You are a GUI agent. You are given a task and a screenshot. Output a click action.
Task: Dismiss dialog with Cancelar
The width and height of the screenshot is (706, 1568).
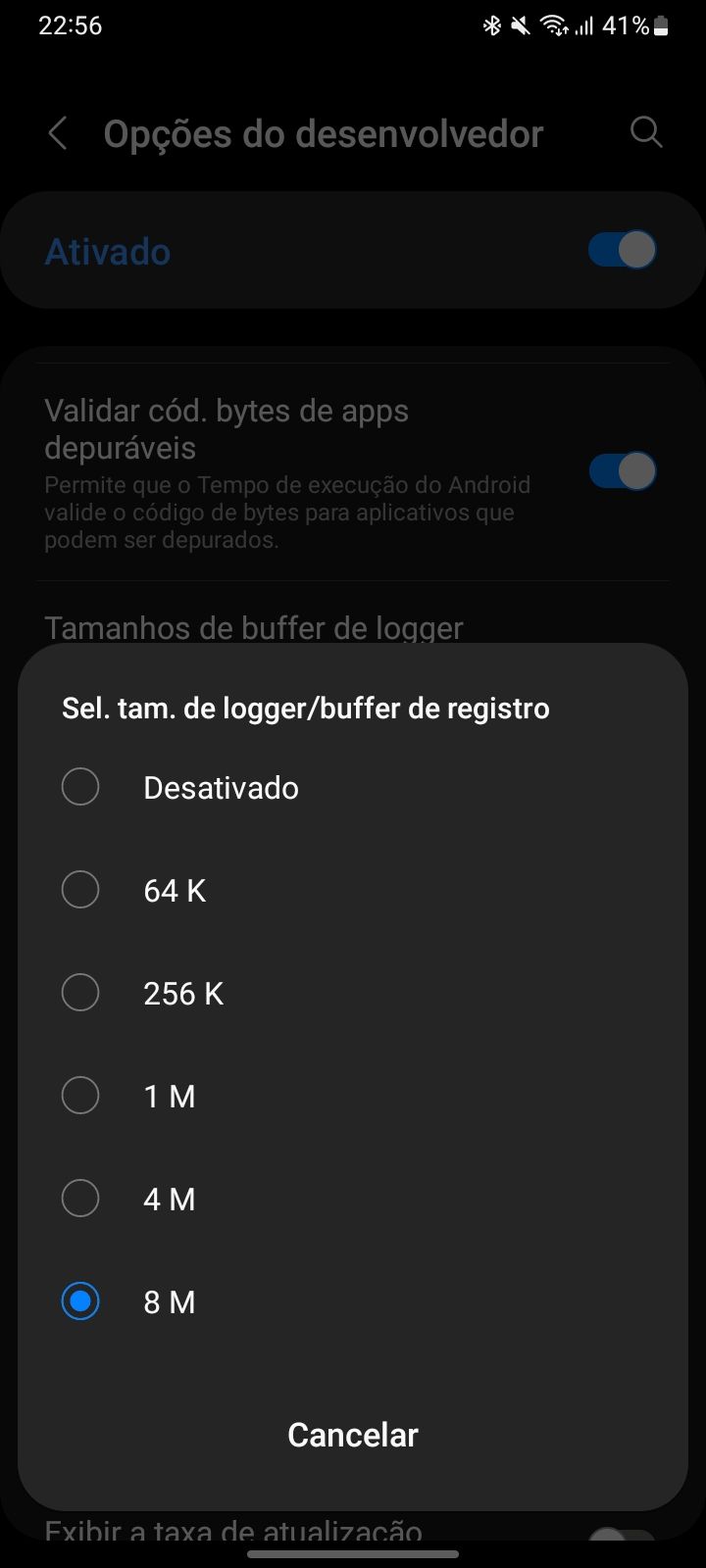click(x=353, y=1435)
